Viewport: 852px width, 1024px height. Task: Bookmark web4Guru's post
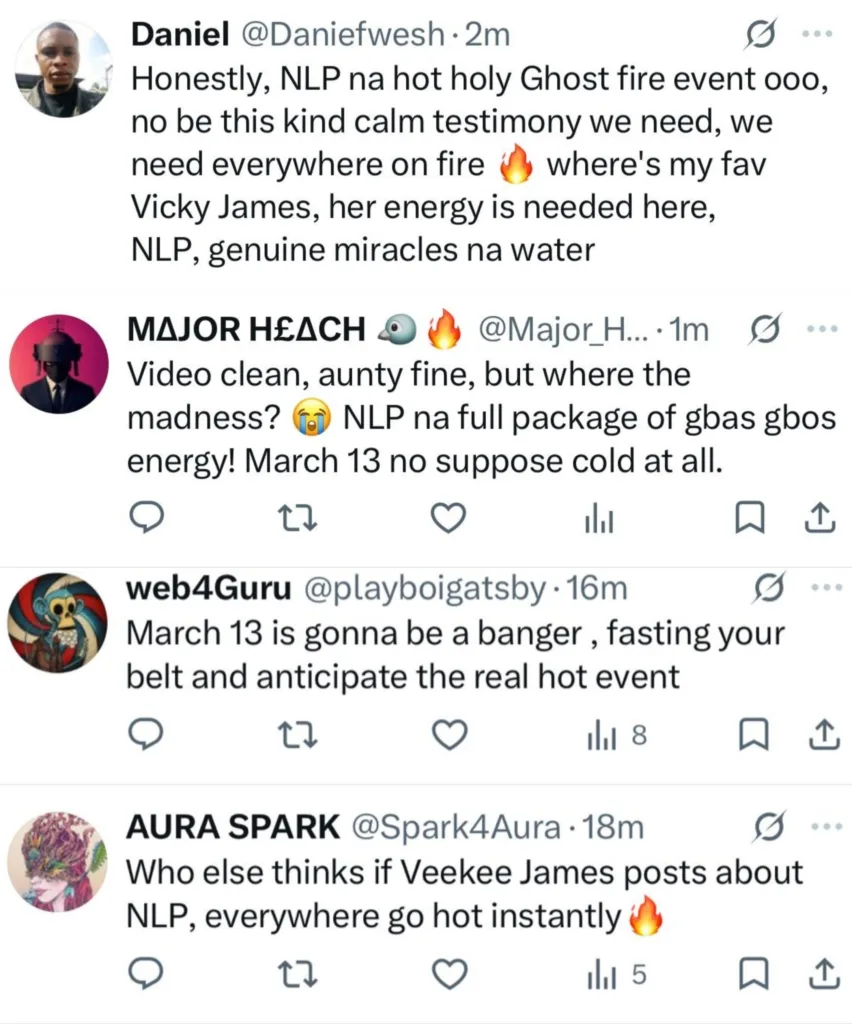(751, 736)
